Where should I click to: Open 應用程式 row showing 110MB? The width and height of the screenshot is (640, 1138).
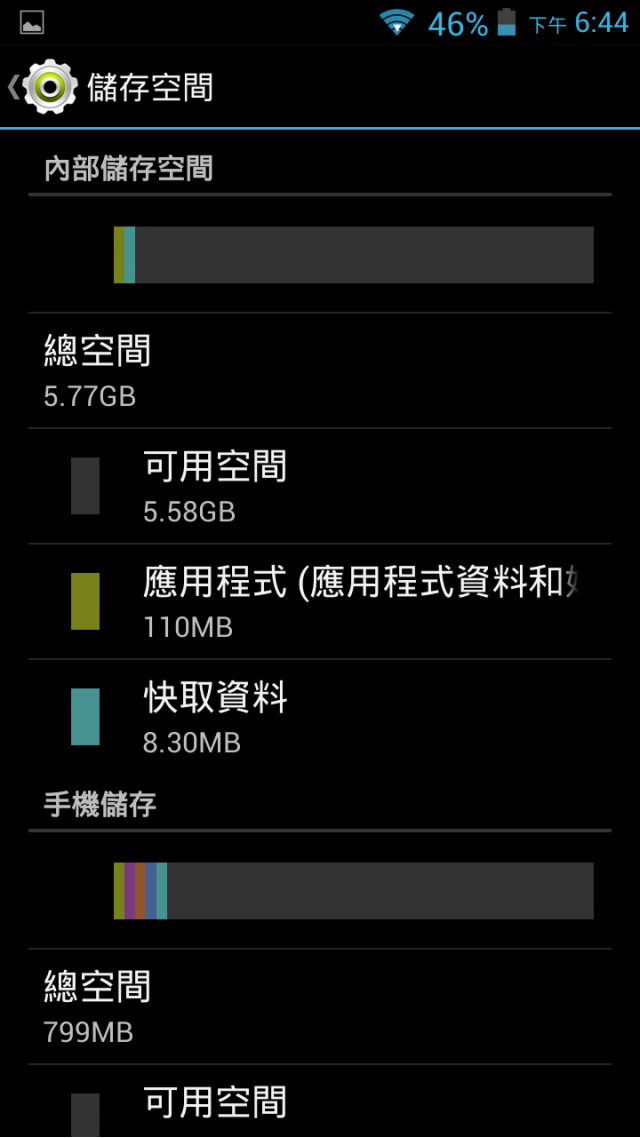(x=320, y=602)
